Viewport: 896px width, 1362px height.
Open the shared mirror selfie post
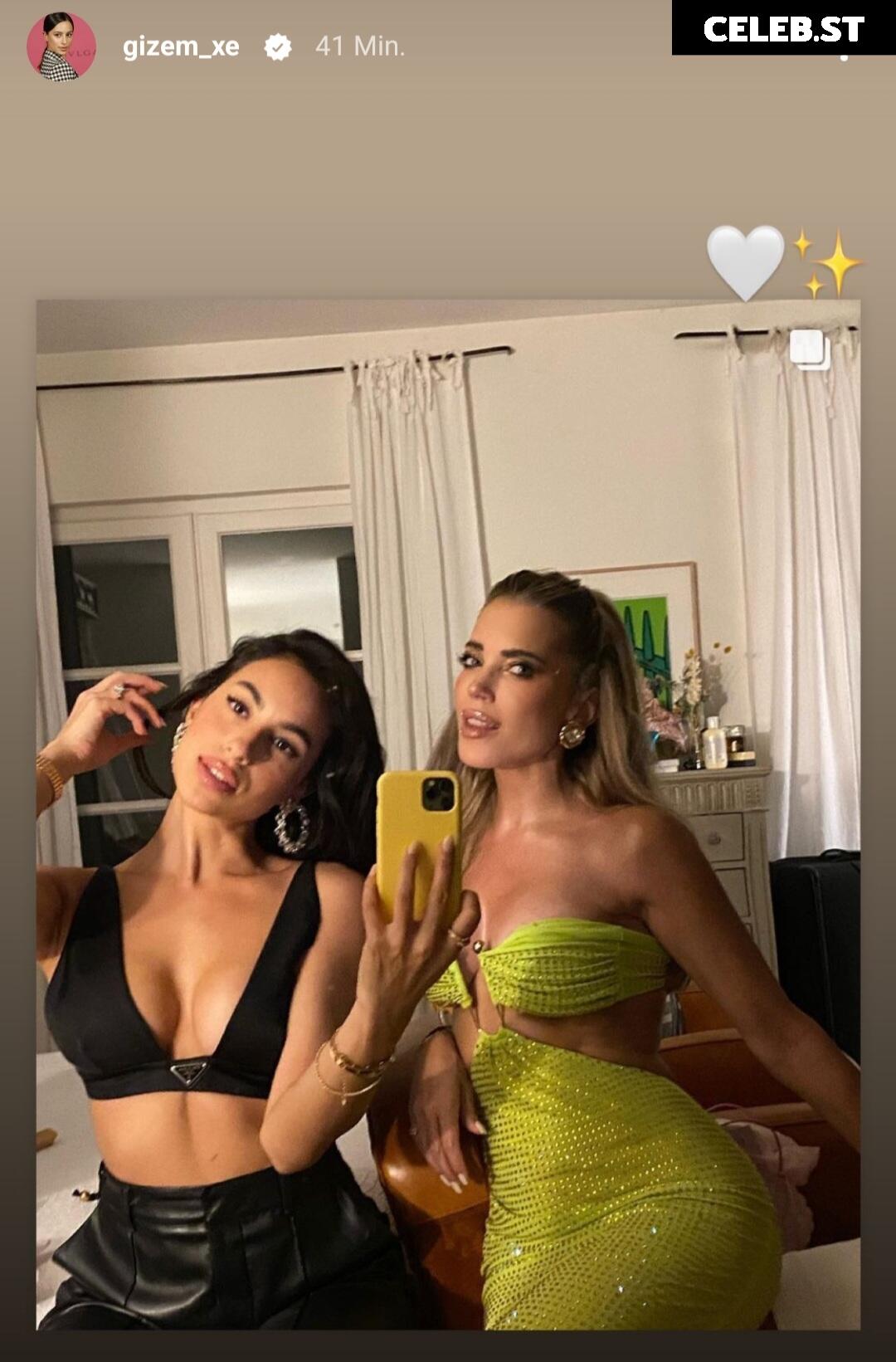pos(448,813)
